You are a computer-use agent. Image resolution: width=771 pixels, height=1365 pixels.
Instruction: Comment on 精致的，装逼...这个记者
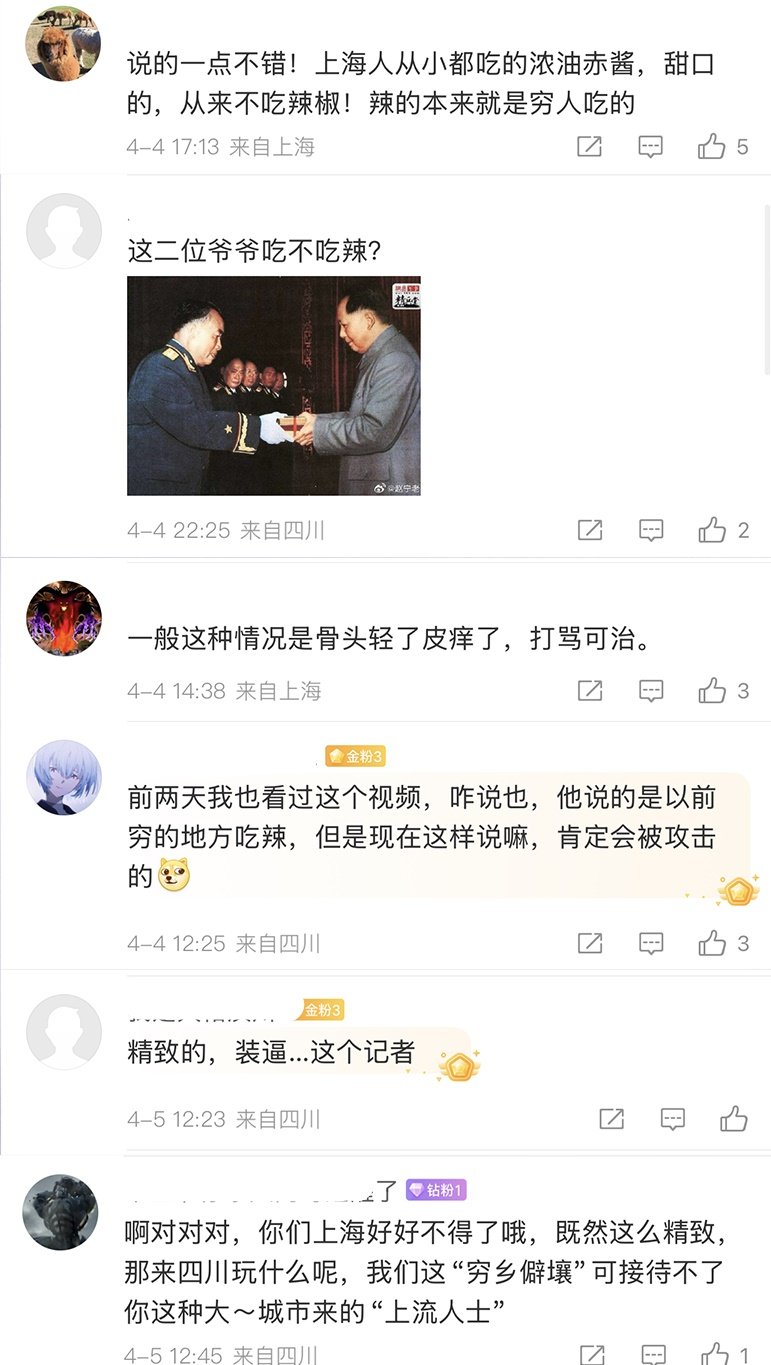[x=672, y=1119]
